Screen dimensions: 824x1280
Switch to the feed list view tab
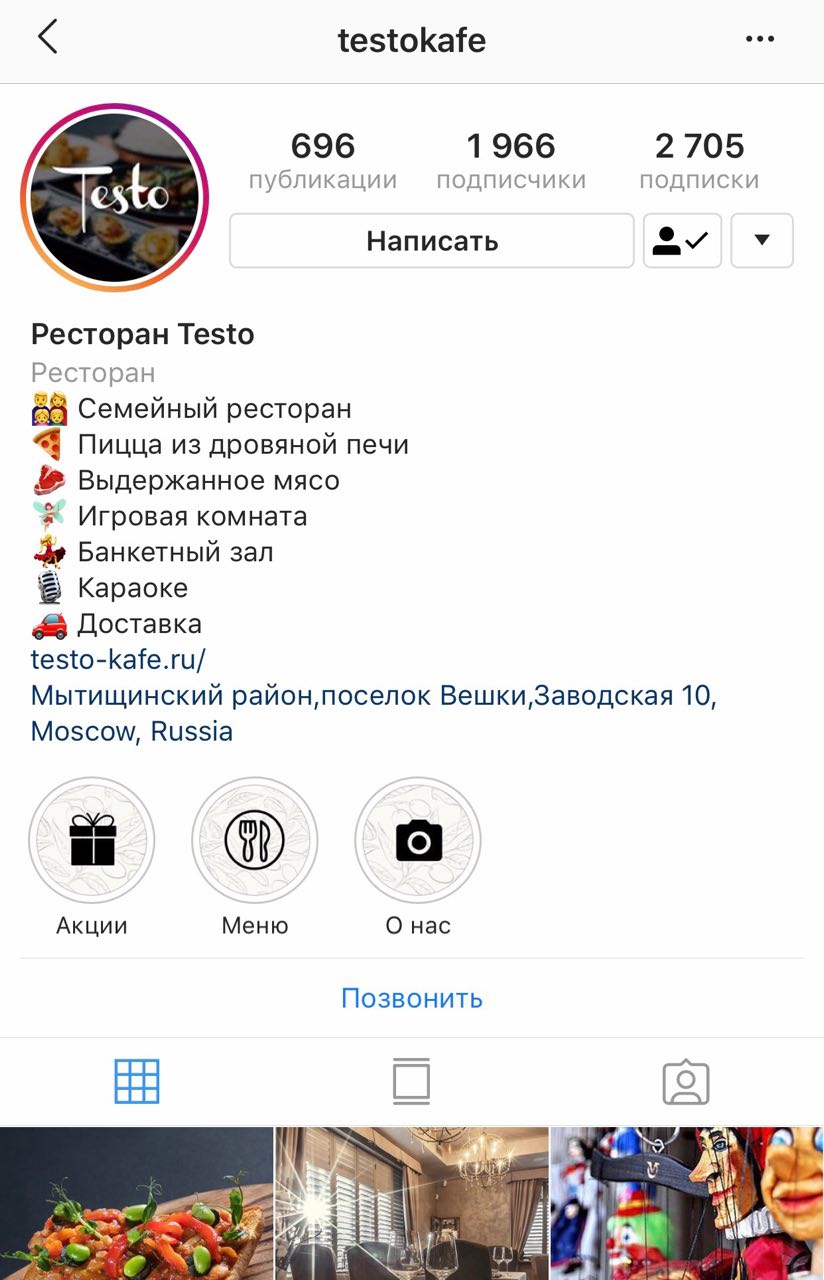tap(411, 1081)
